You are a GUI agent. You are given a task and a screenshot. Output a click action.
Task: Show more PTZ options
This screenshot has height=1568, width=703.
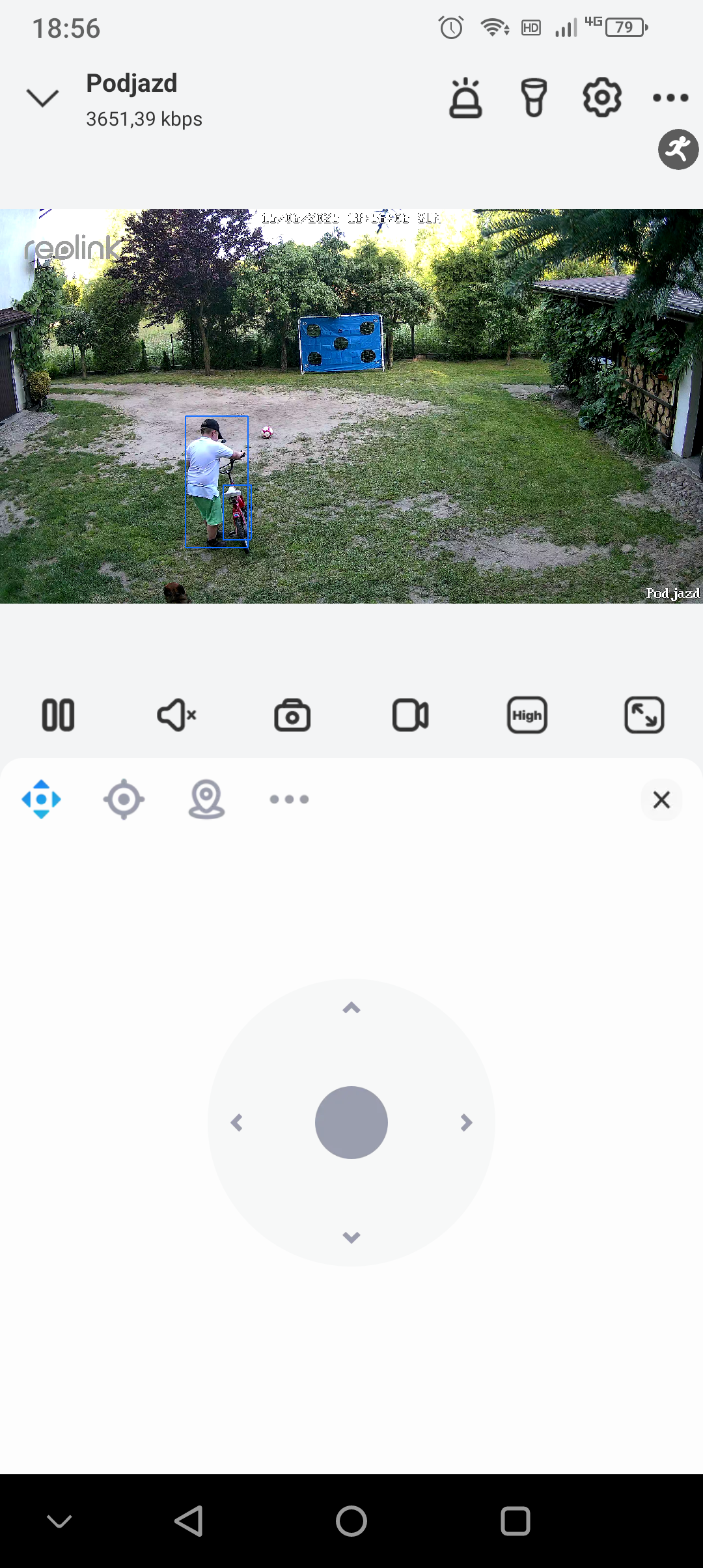pos(289,799)
